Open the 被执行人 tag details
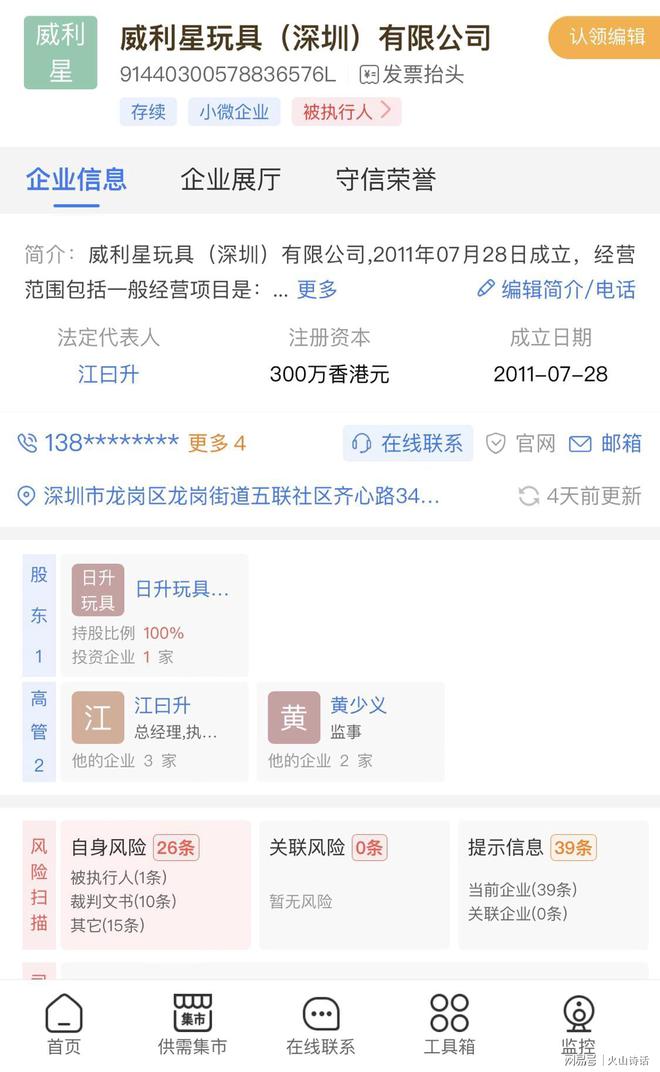This screenshot has height=1072, width=660. [x=346, y=111]
